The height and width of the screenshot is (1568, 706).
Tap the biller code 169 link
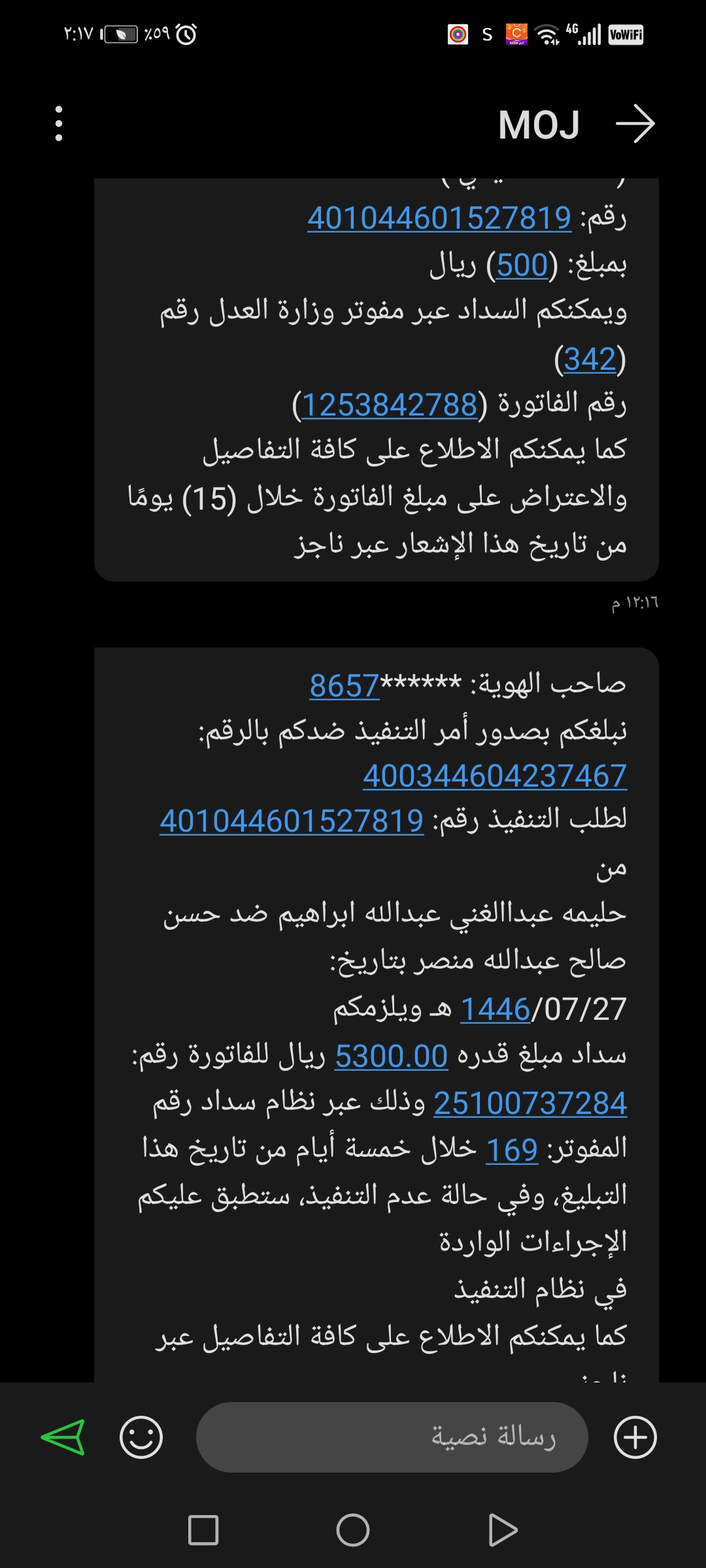(512, 1150)
